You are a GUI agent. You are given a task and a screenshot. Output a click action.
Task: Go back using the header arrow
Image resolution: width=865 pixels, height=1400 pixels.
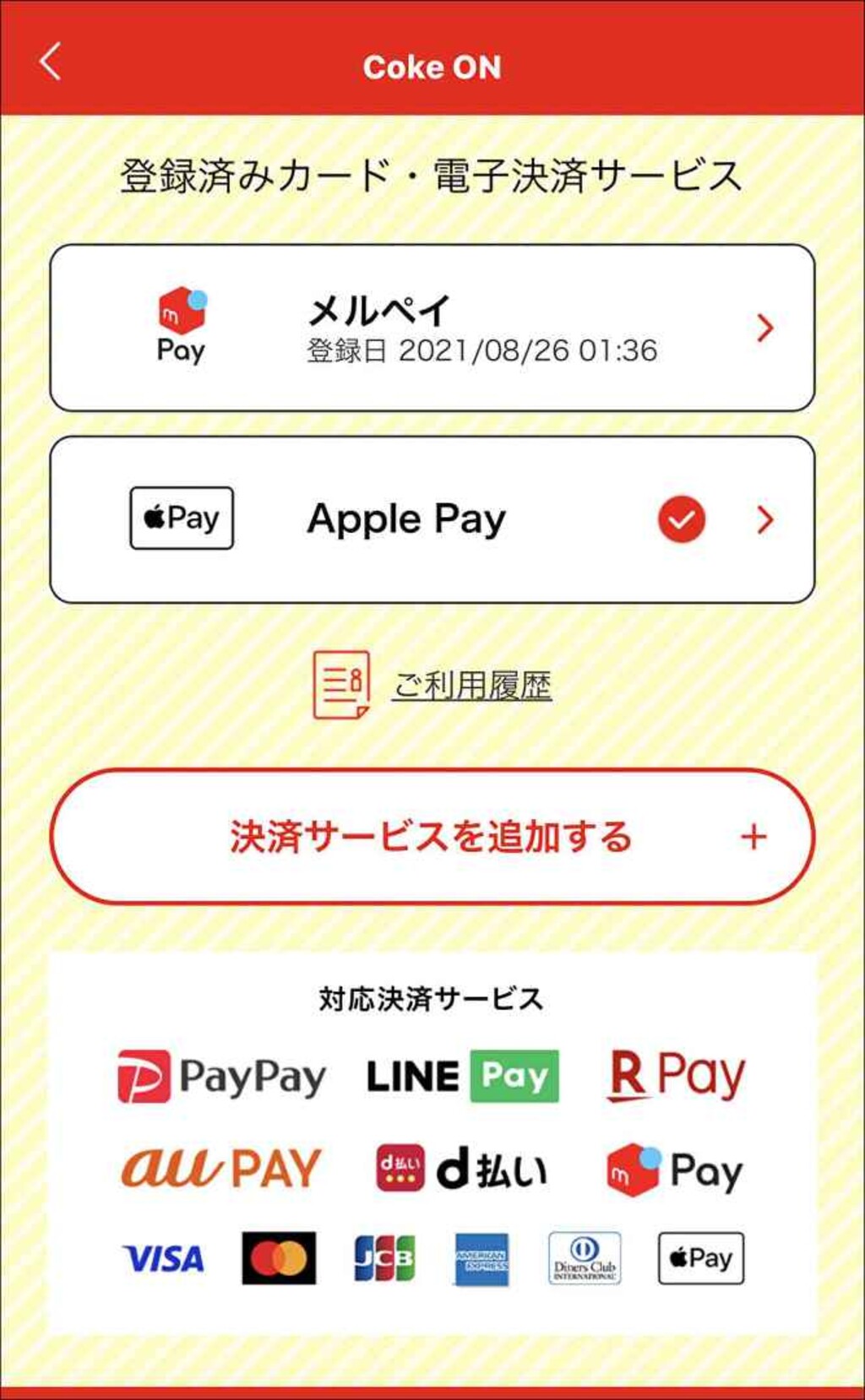(51, 62)
